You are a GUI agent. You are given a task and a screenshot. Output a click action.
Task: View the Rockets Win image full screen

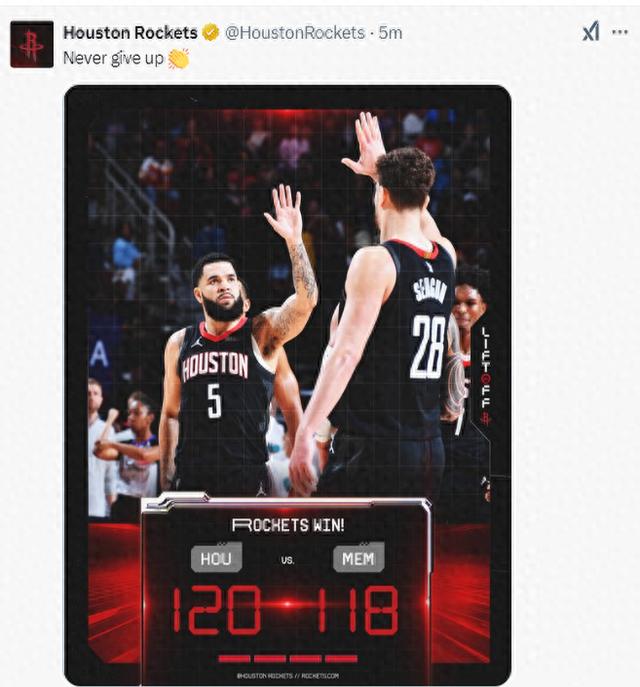[287, 385]
